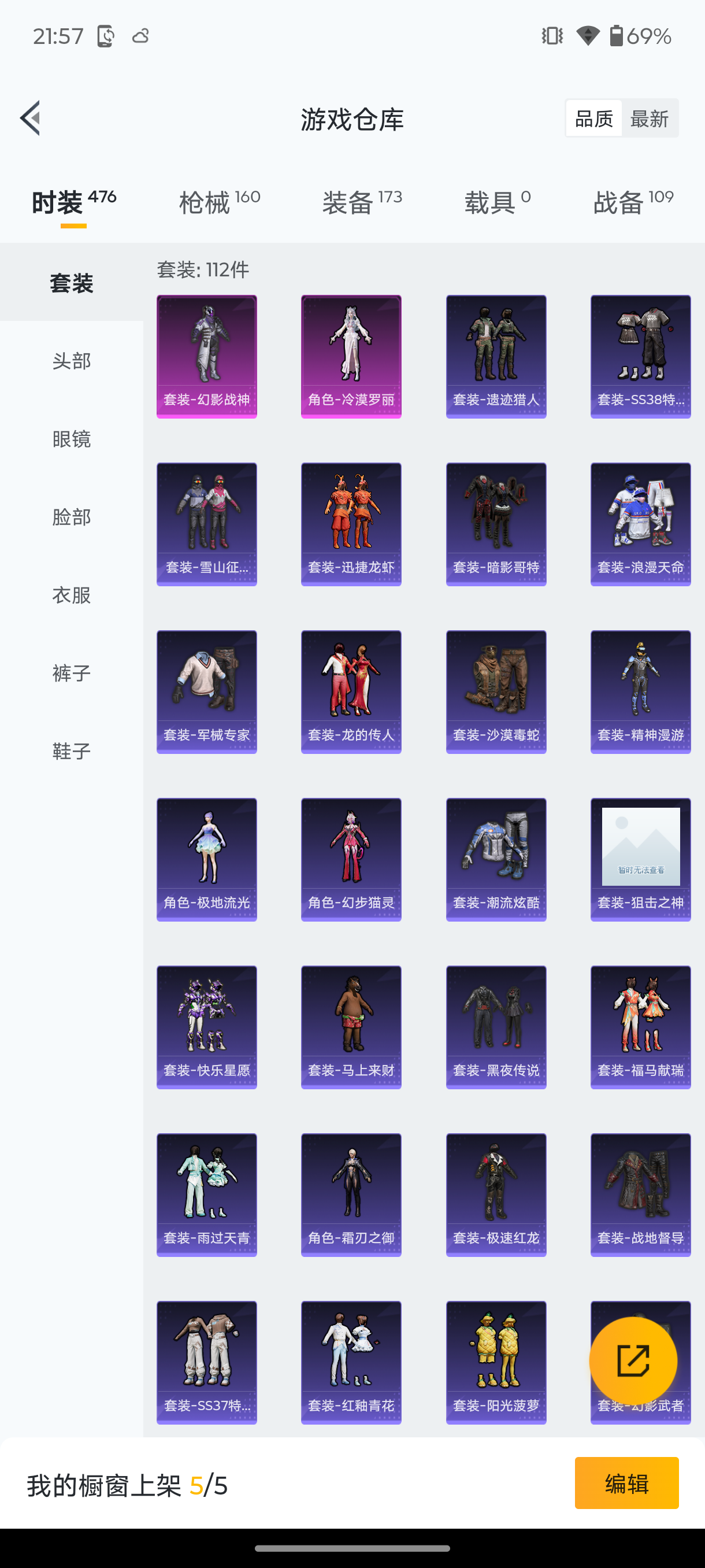Viewport: 705px width, 1568px height.
Task: Switch sorting to 最新
Action: click(x=650, y=118)
